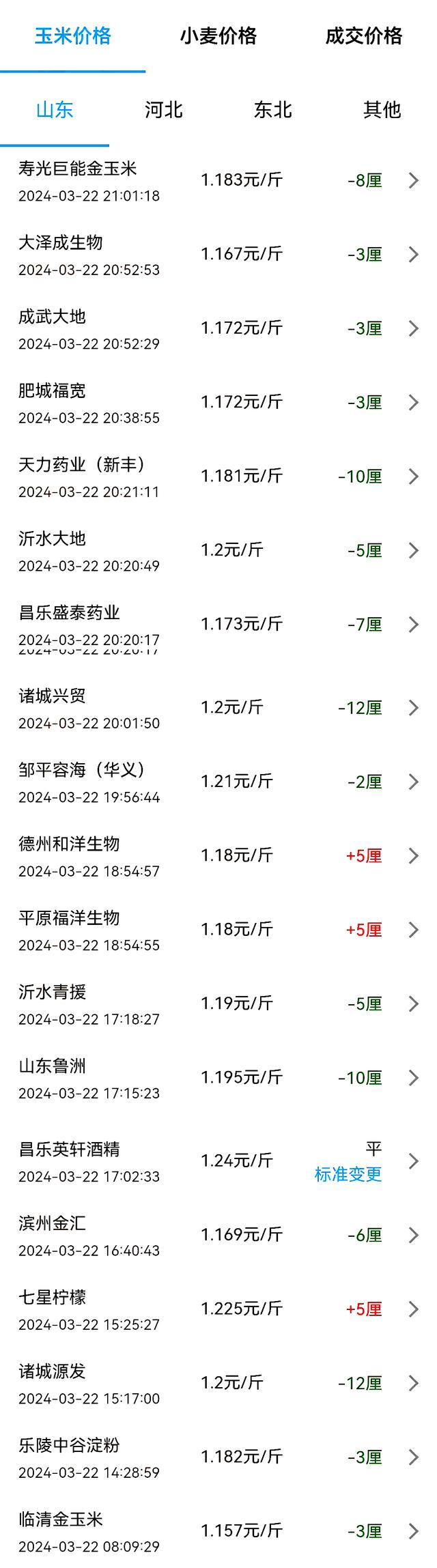The width and height of the screenshot is (437, 1568).
Task: Open 临清金玉米 price details
Action: 218,1531
